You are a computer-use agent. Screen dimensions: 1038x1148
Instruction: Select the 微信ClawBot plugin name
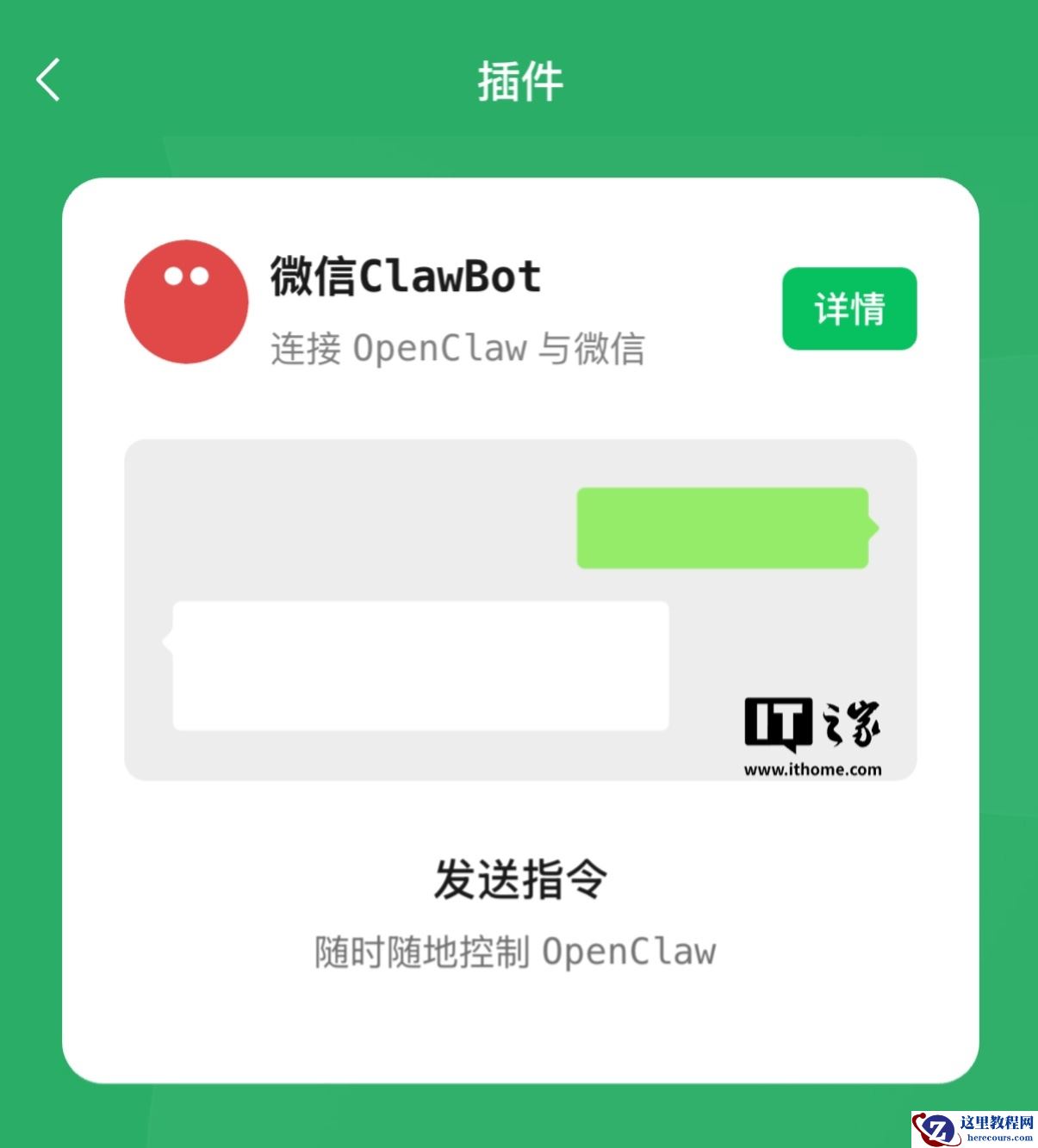[x=405, y=276]
